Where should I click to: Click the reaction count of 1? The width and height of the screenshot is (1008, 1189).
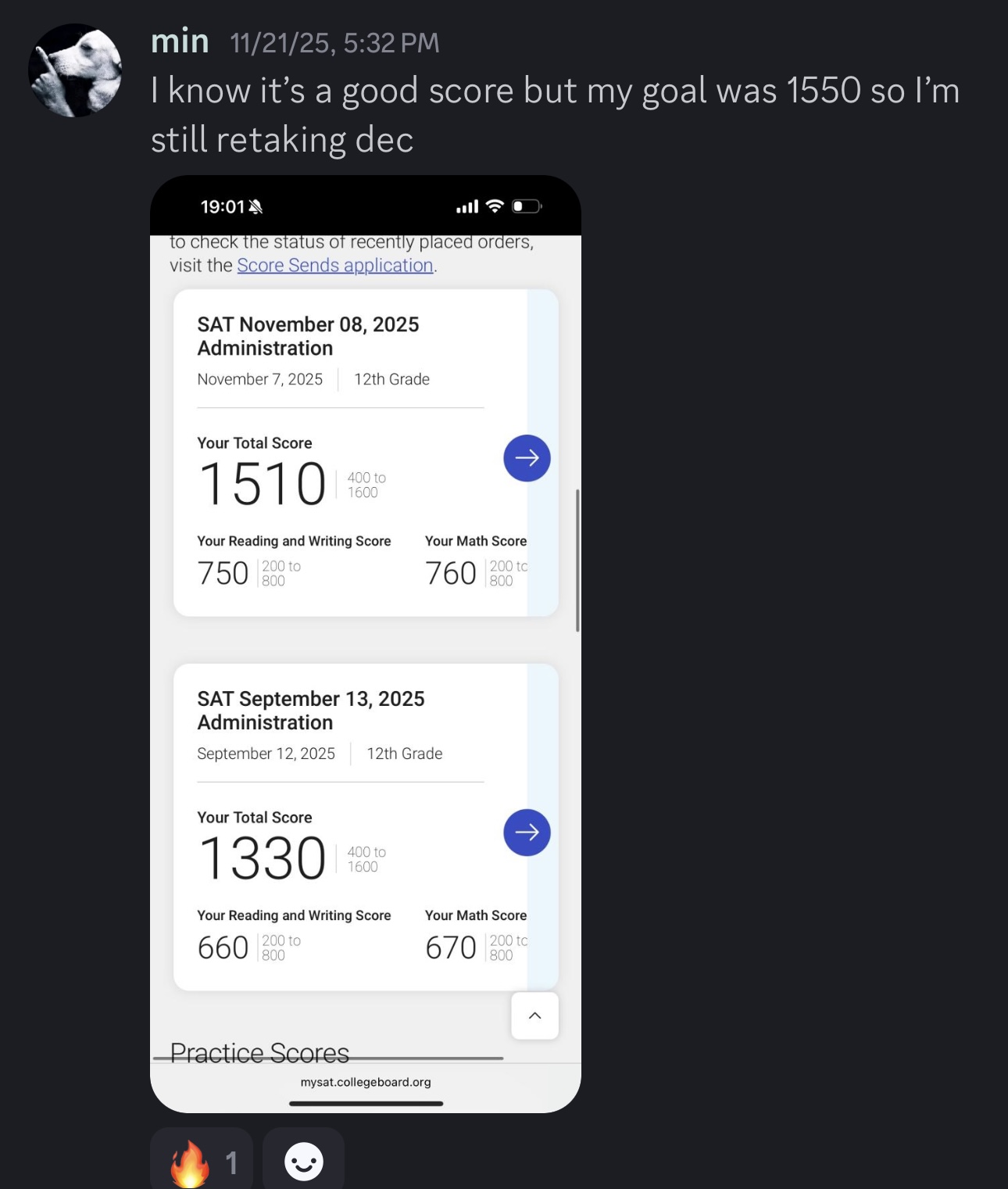[232, 1165]
